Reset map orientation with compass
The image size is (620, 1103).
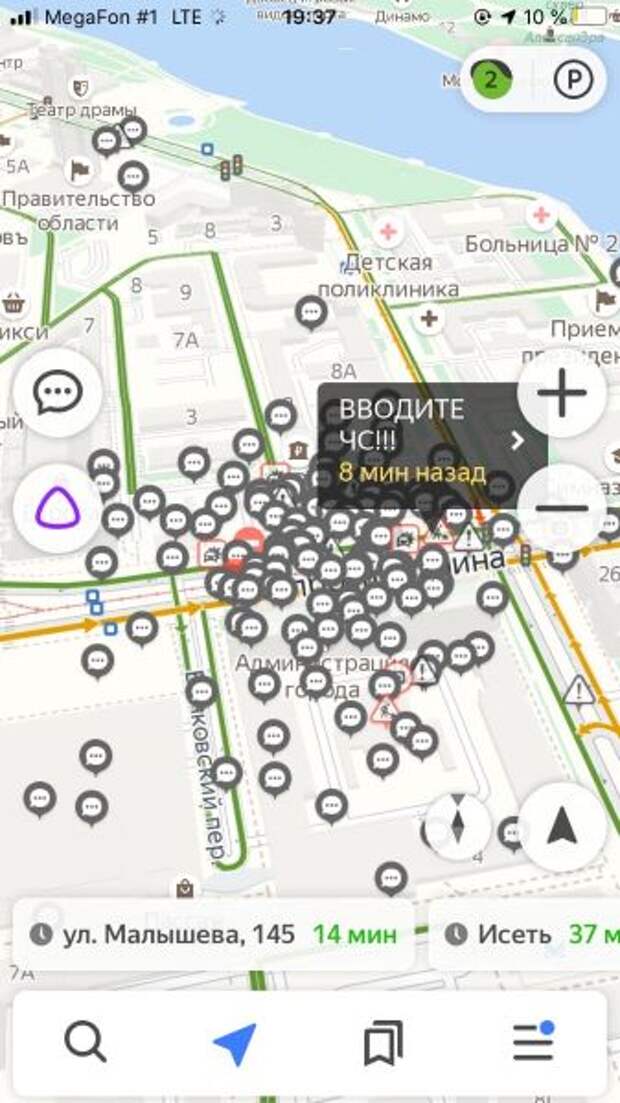pyautogui.click(x=457, y=824)
